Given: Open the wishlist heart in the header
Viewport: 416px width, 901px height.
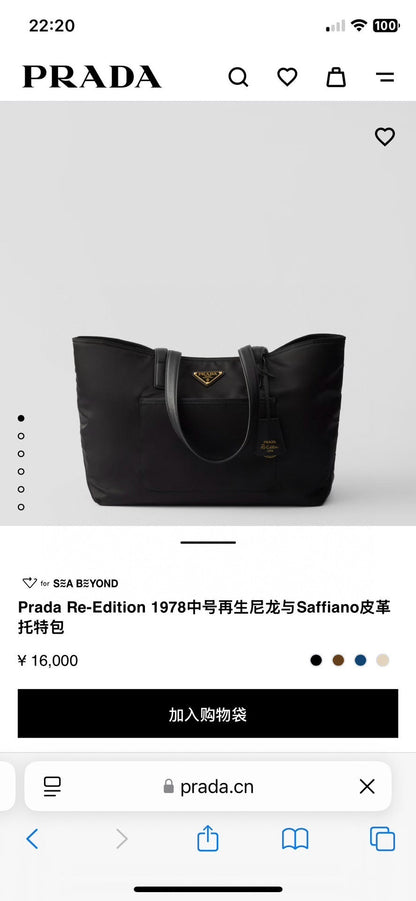Looking at the screenshot, I should click(287, 76).
